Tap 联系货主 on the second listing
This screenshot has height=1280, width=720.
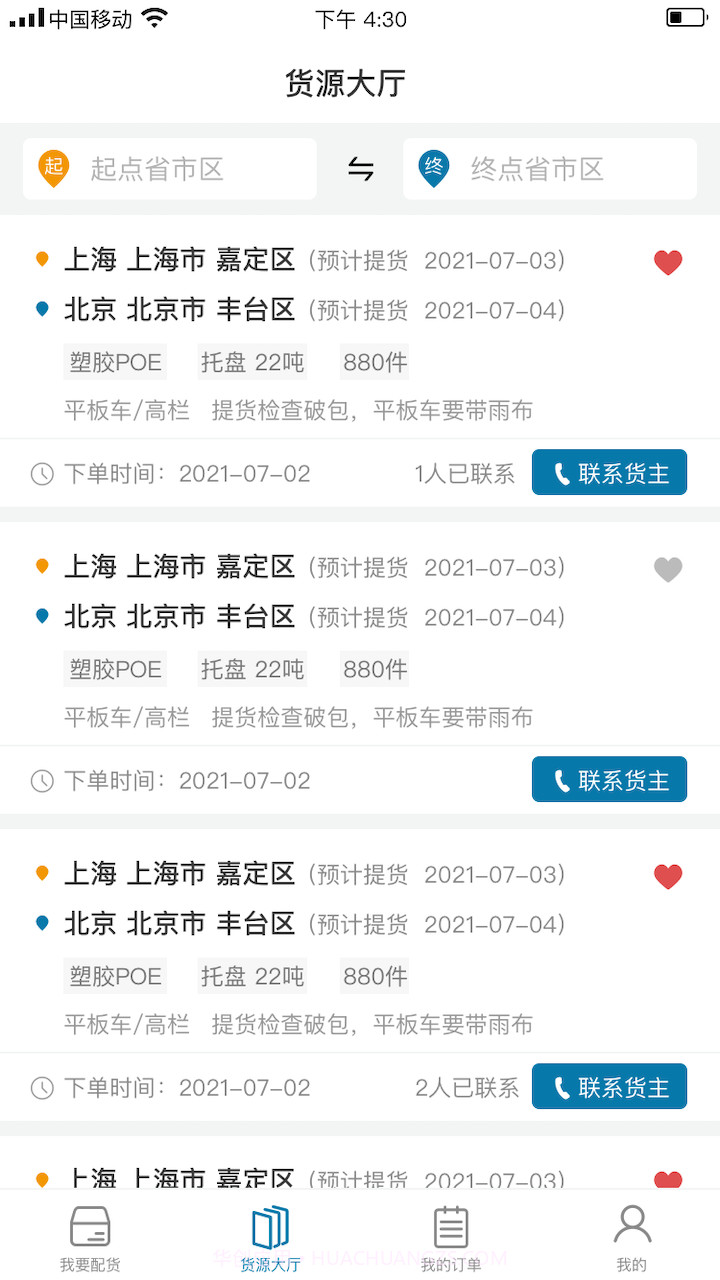point(609,779)
